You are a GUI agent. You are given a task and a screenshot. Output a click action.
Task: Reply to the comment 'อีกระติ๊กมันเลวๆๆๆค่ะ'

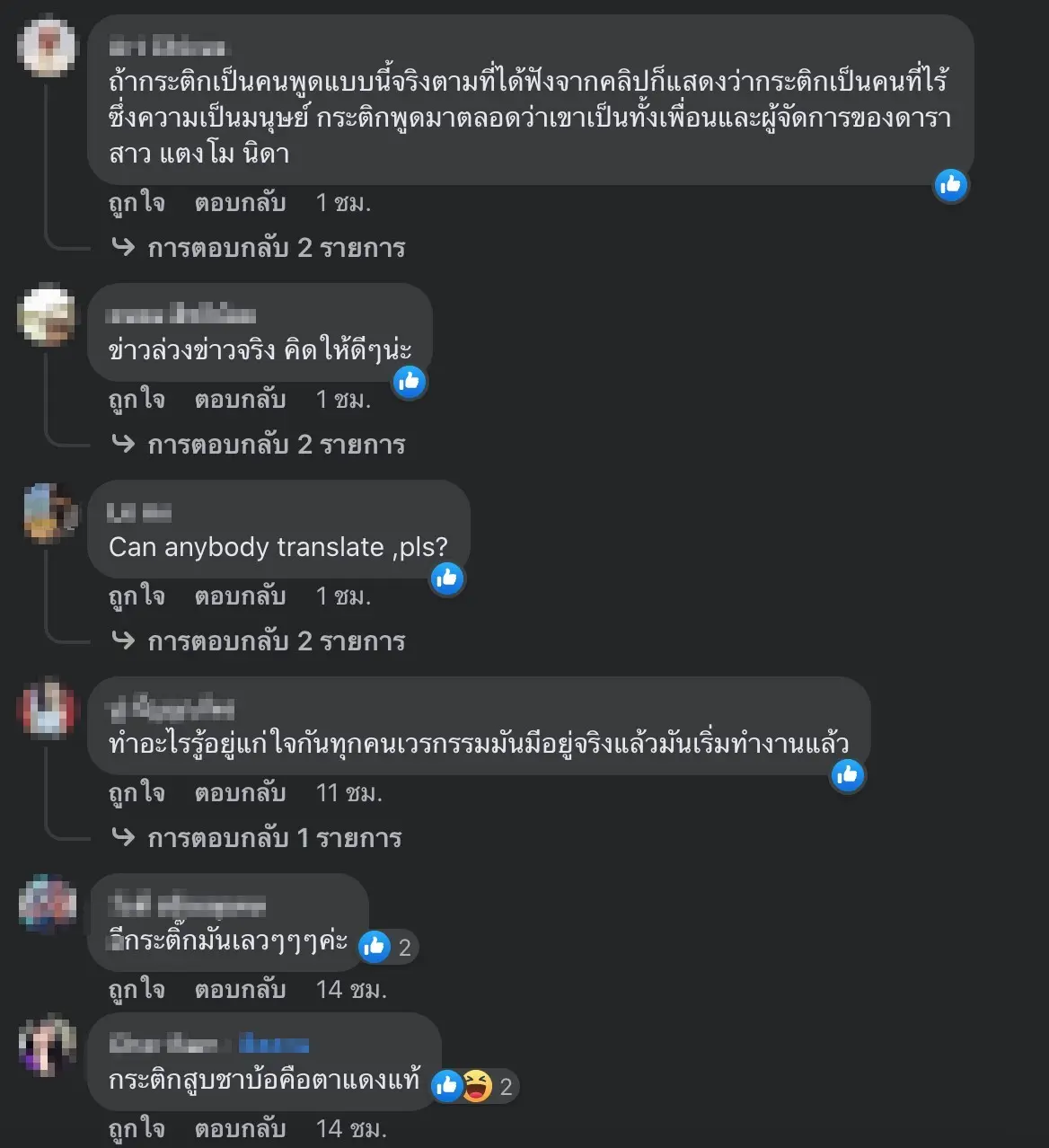(240, 990)
